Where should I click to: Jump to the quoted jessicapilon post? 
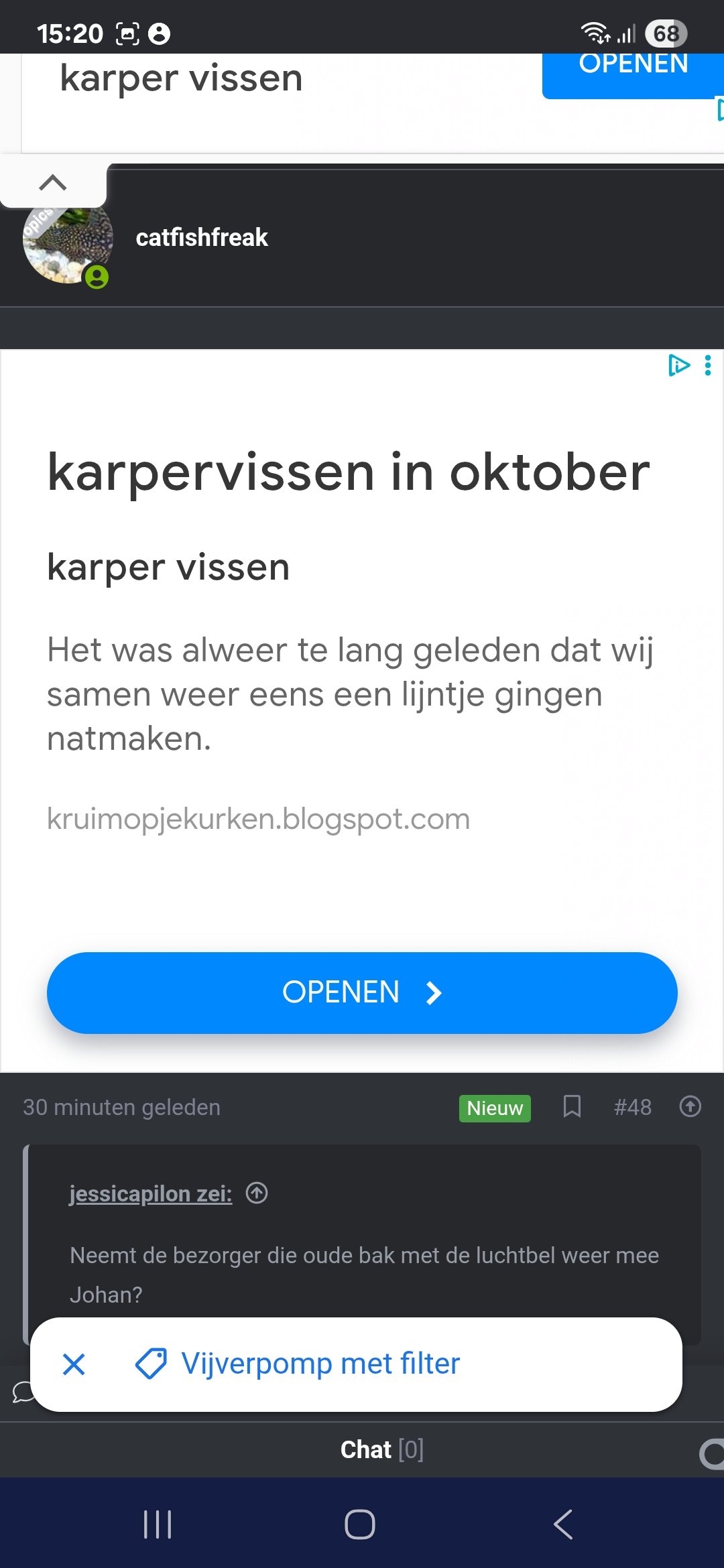click(257, 1193)
